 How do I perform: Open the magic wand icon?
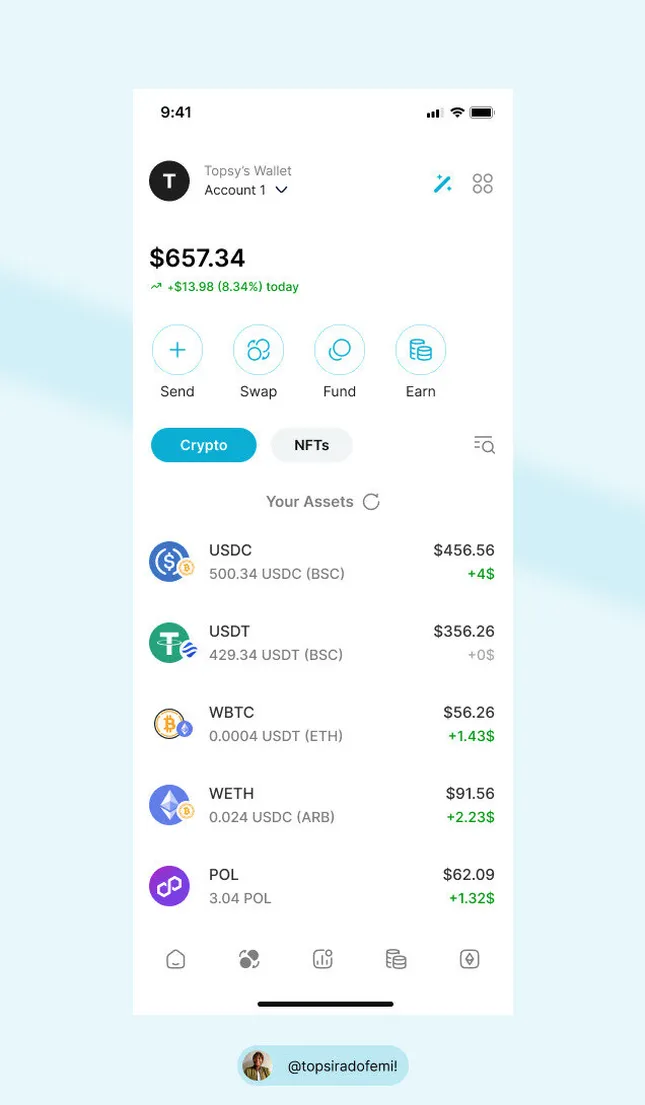(442, 183)
